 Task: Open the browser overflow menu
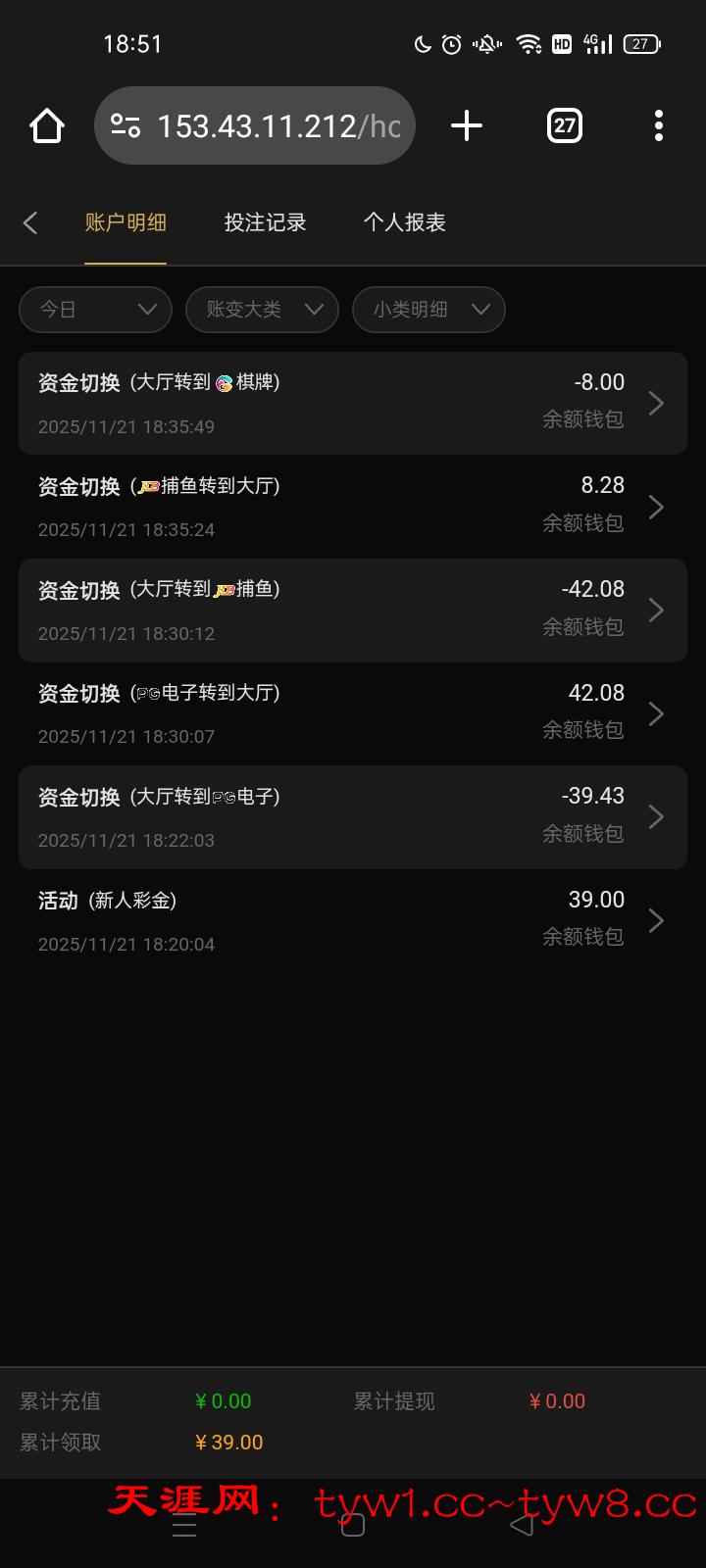click(x=658, y=125)
